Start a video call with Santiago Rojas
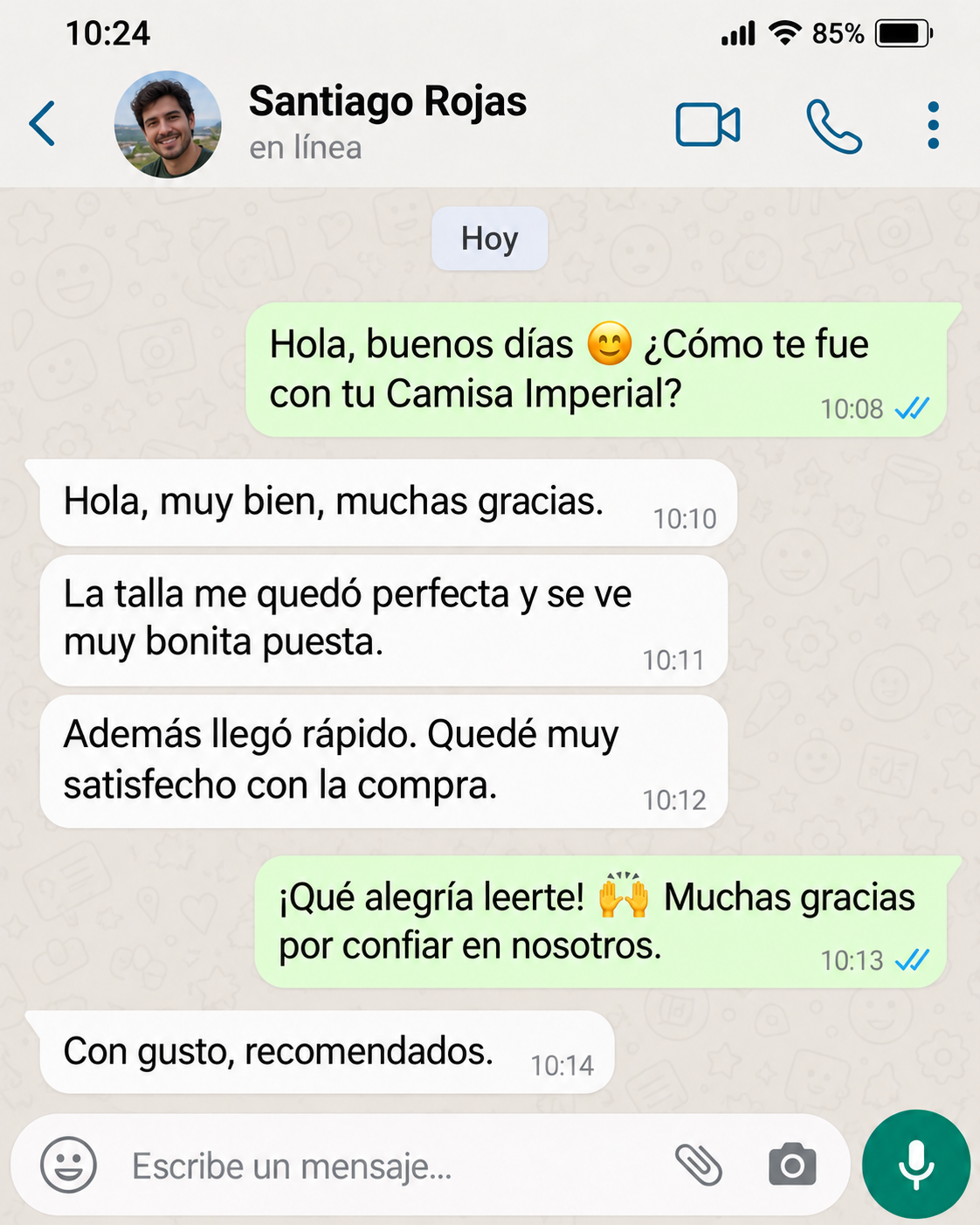Screen dimensions: 980x1225 (x=707, y=125)
